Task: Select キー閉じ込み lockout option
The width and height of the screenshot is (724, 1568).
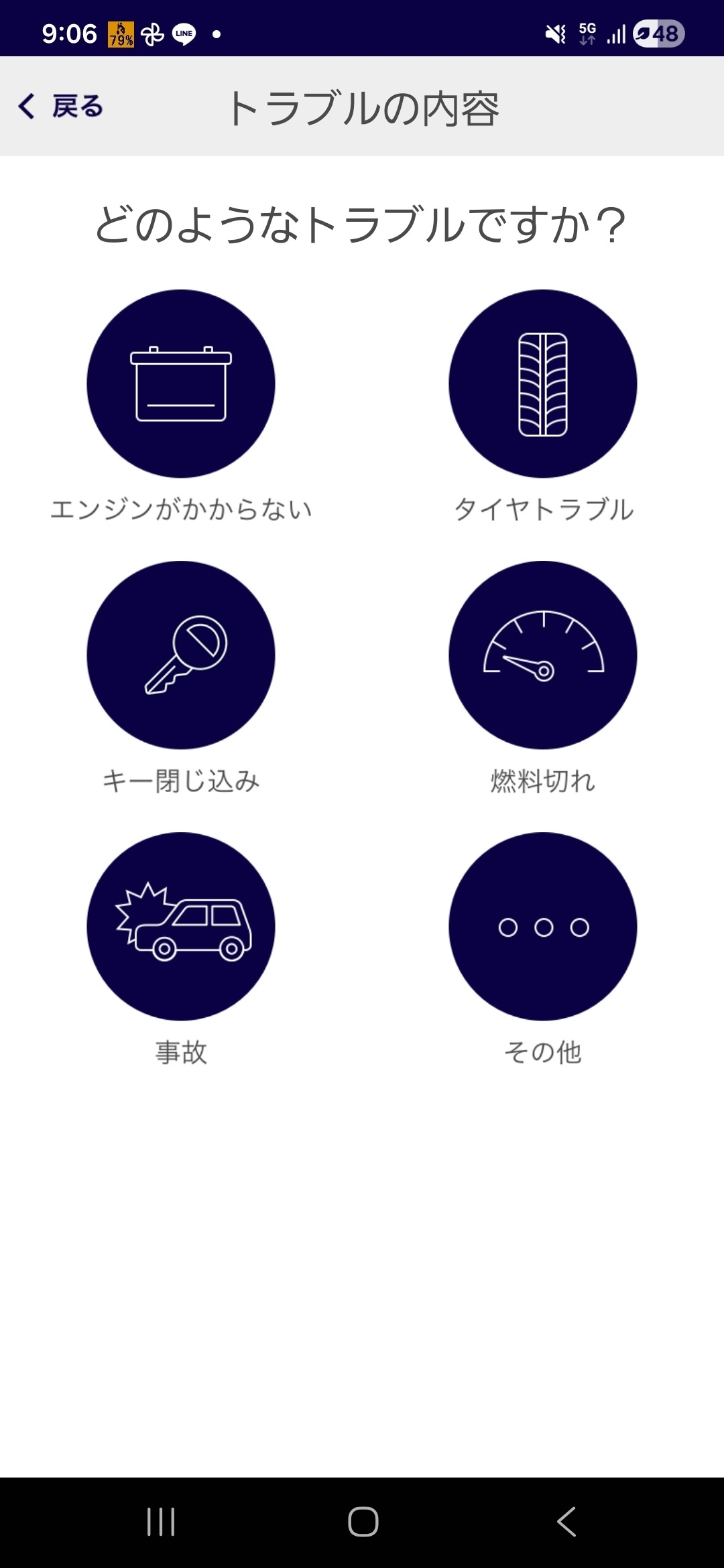Action: click(x=181, y=655)
